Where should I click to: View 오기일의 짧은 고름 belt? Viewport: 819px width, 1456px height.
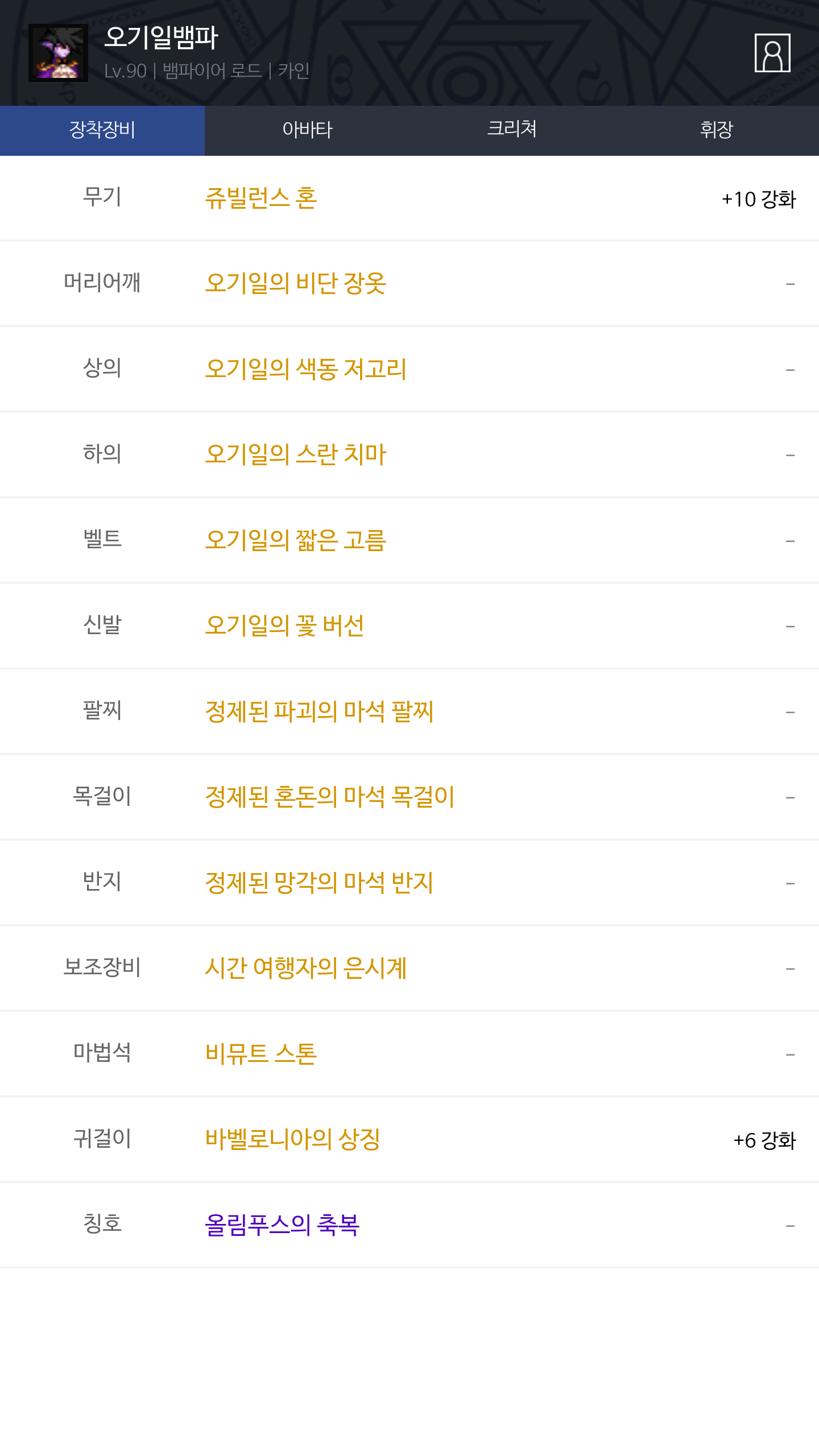296,540
